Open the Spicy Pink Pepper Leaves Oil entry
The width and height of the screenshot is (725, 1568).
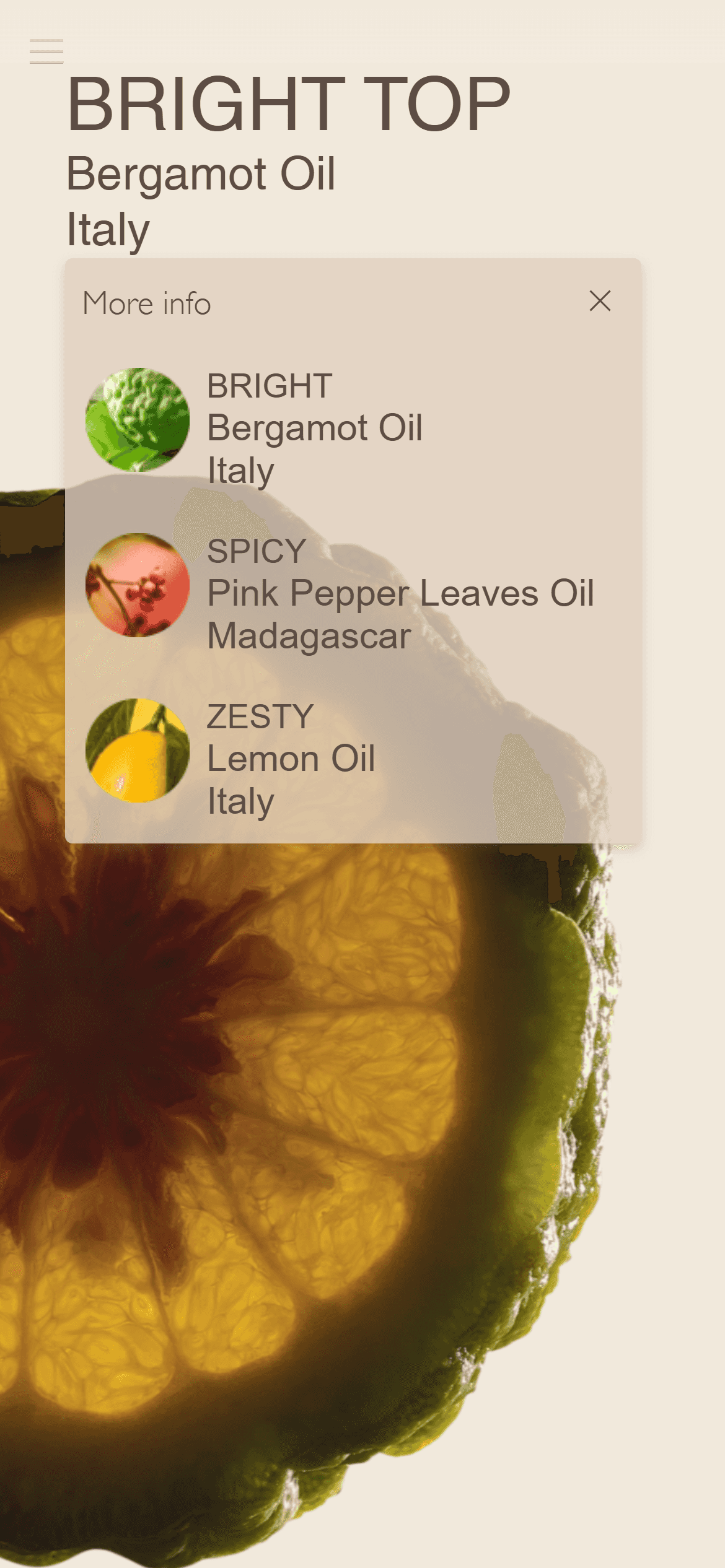click(x=400, y=593)
